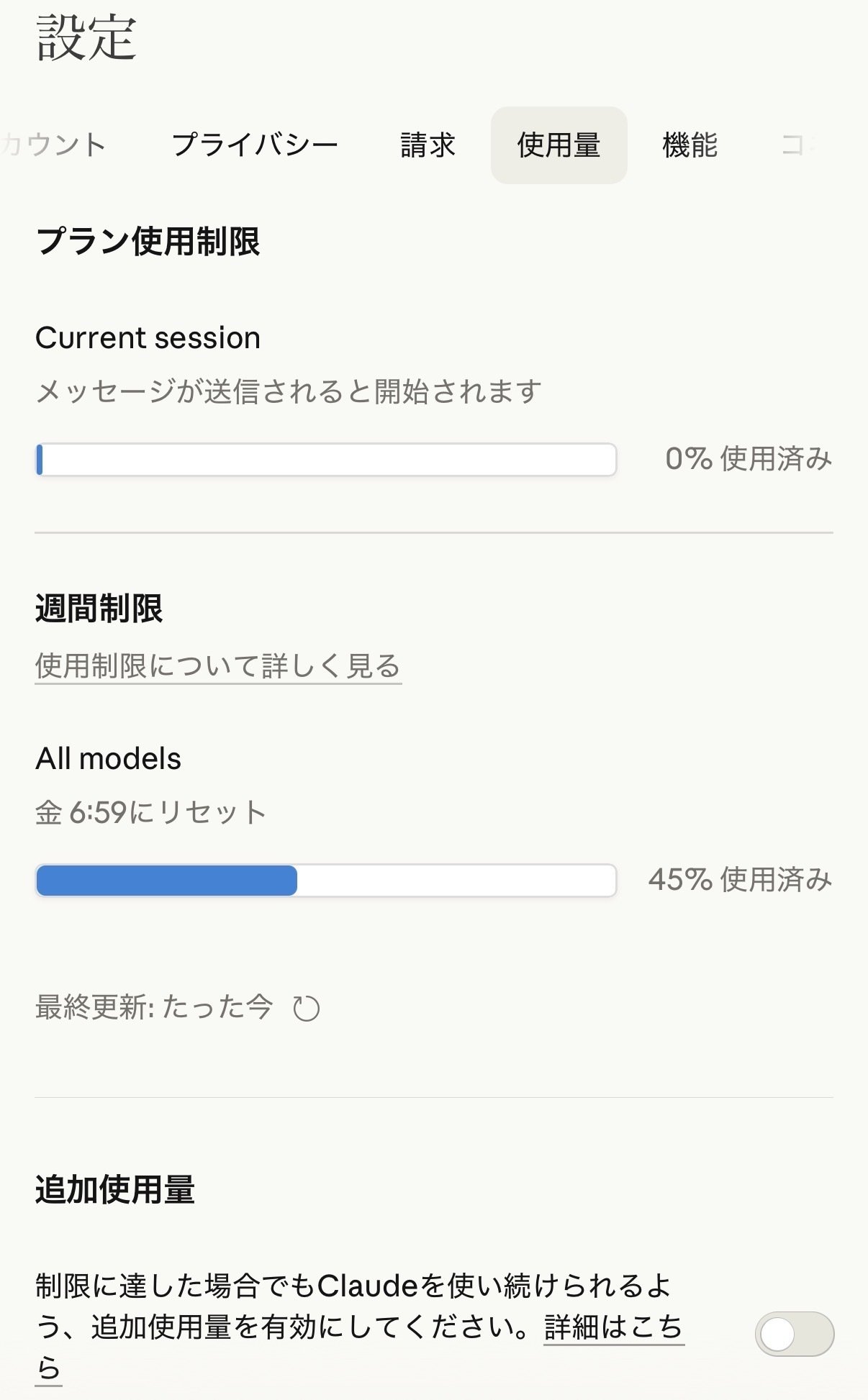Open the 請求 tab
The image size is (868, 1400).
(x=428, y=145)
